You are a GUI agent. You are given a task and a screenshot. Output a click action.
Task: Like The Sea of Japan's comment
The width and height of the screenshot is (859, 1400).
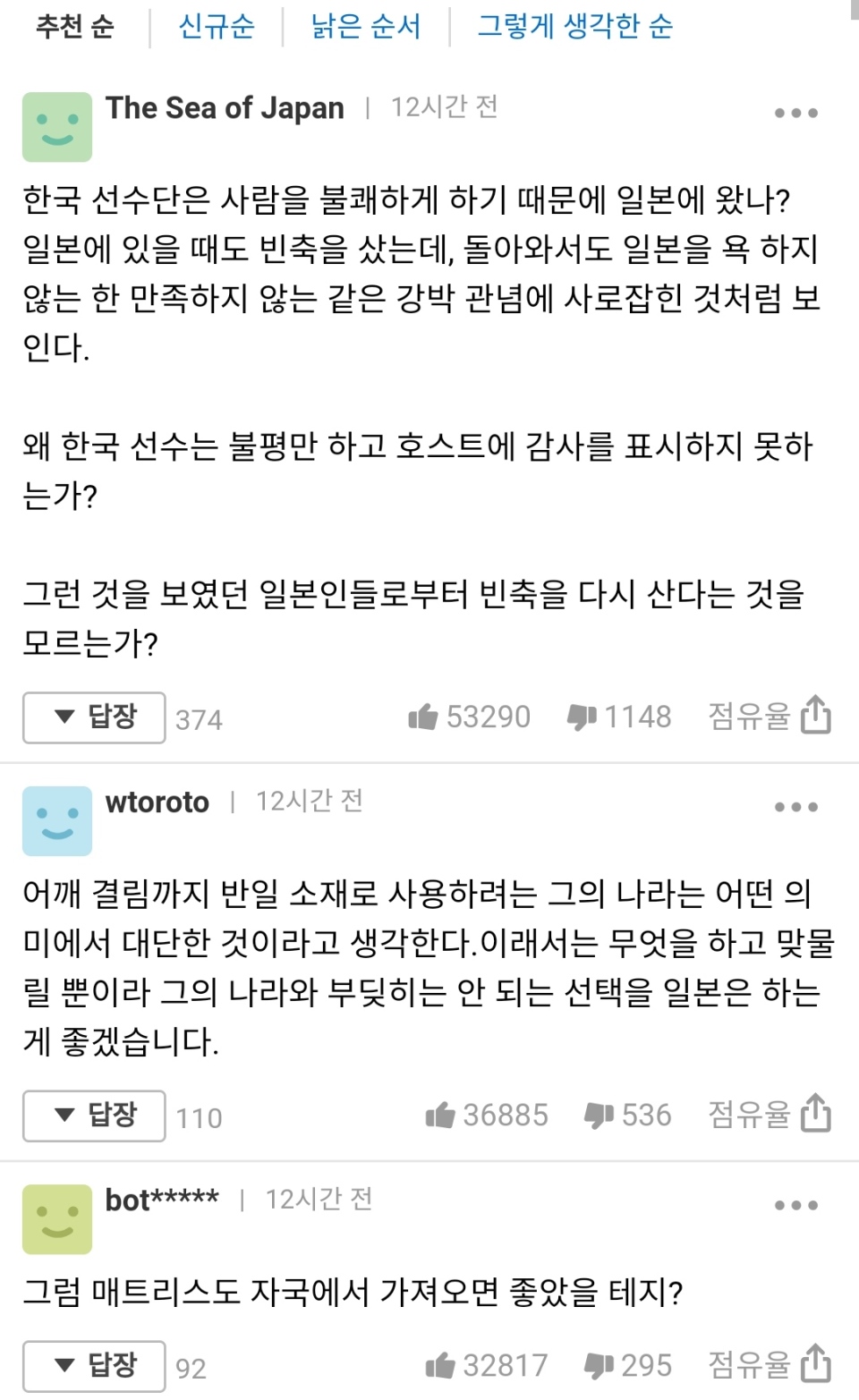point(423,717)
